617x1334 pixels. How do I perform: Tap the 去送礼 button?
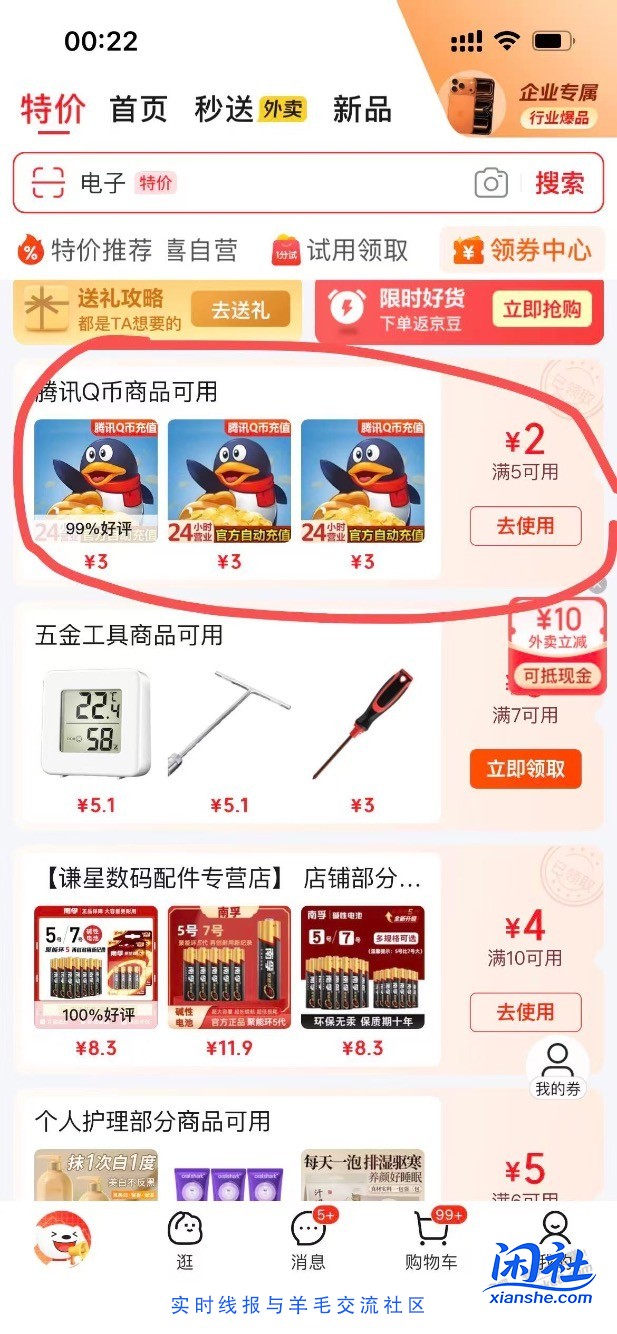coord(240,310)
